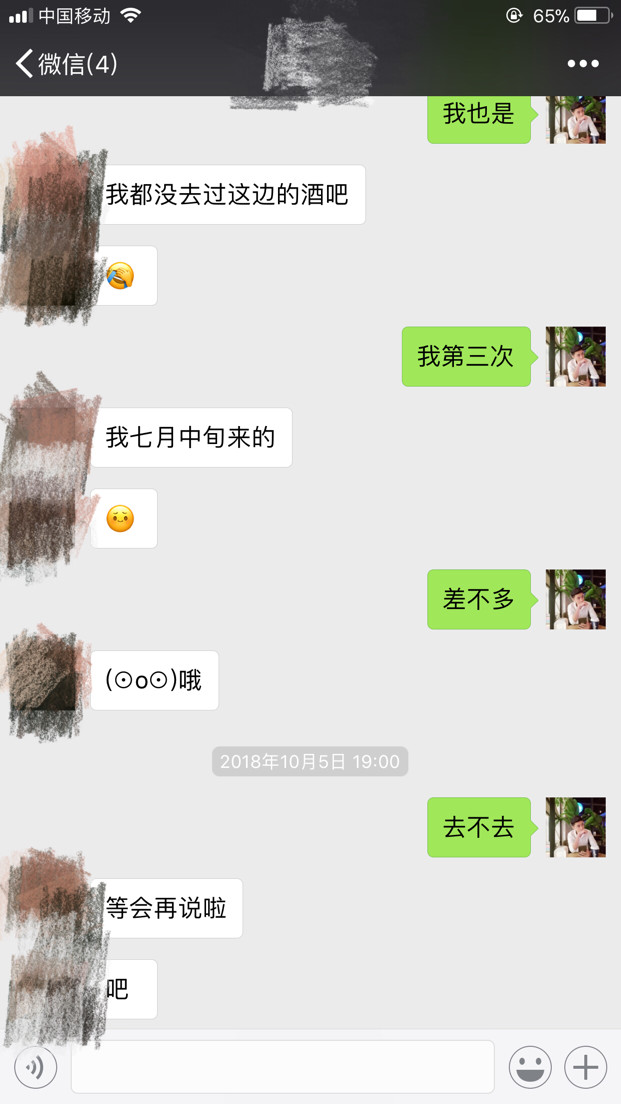The width and height of the screenshot is (621, 1104).
Task: Tap my avatar beside 我第三次
Action: [576, 356]
